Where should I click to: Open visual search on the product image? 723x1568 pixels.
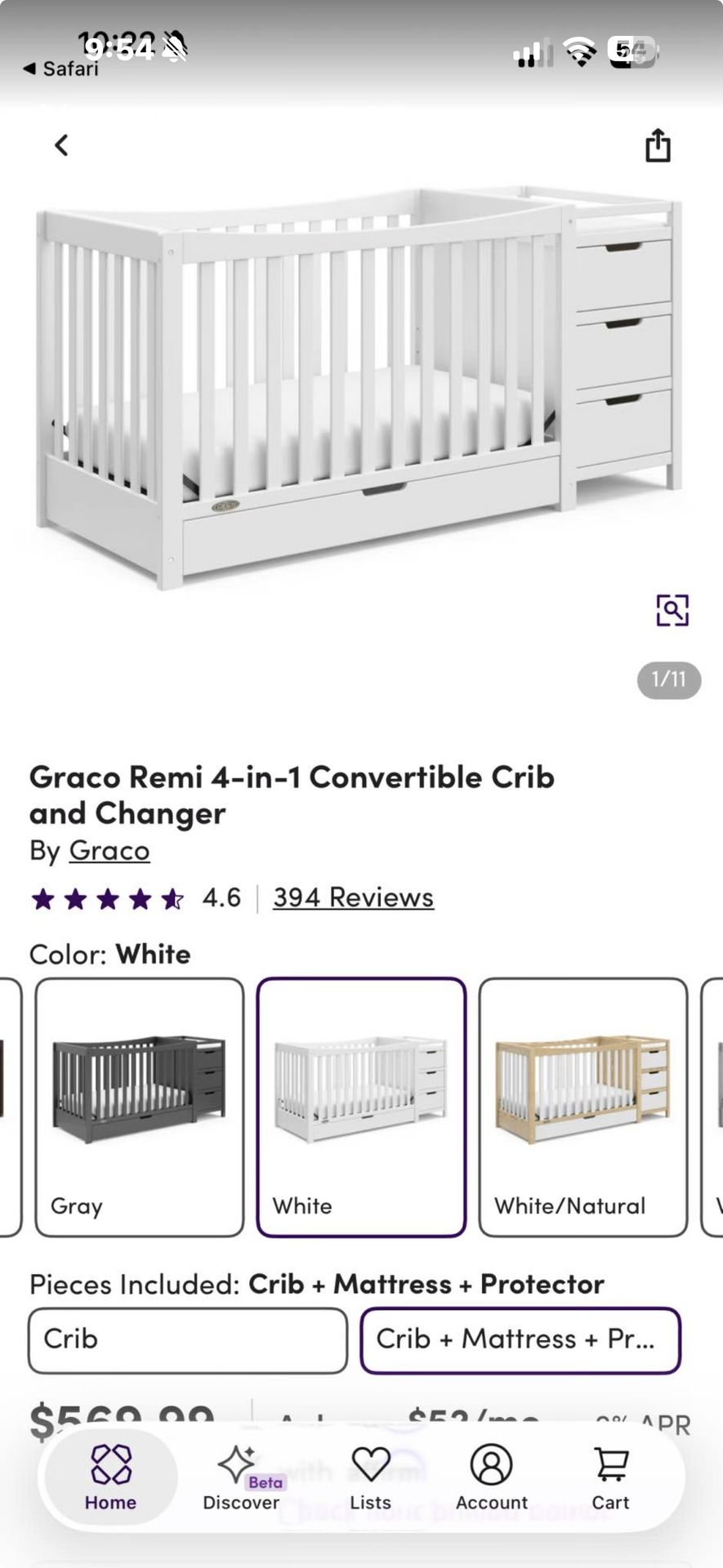[672, 610]
